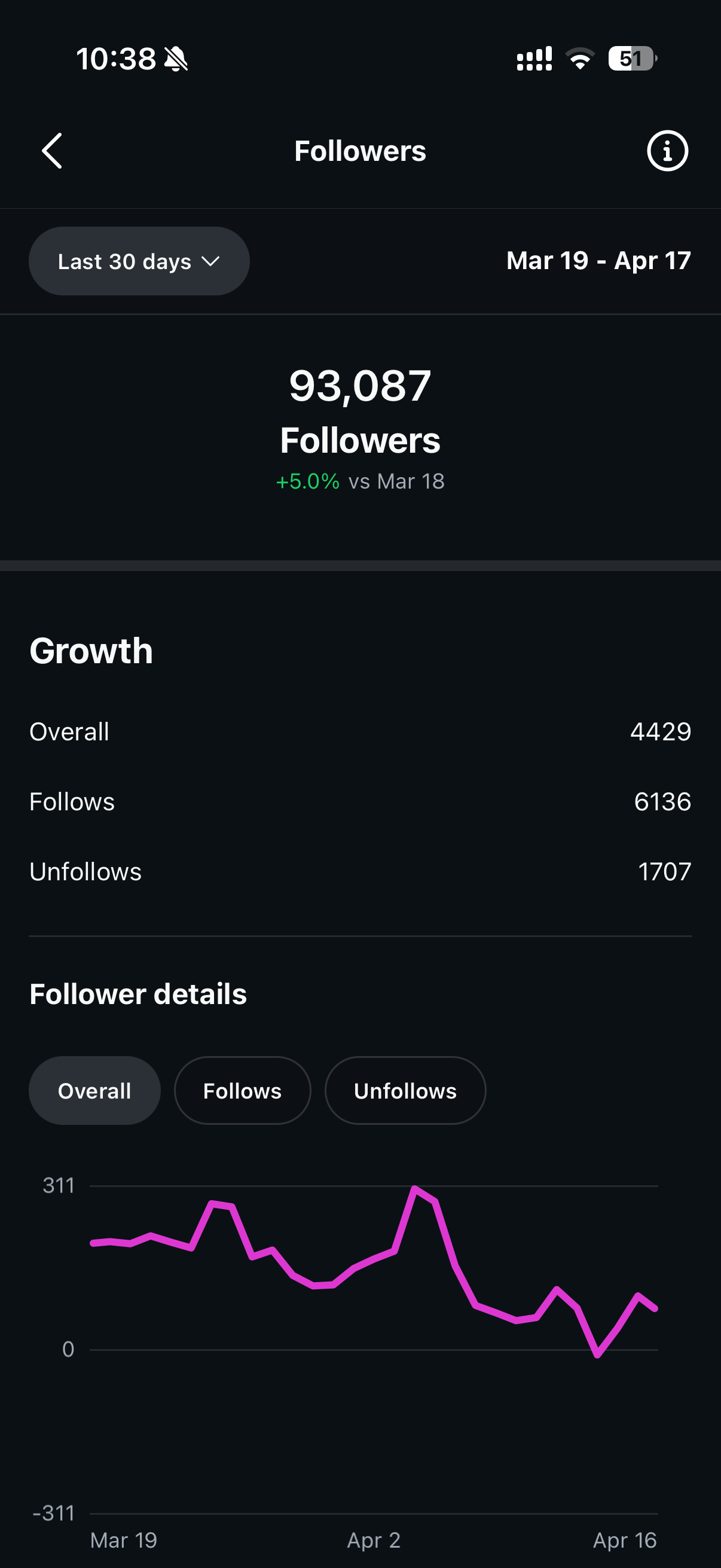Open the info icon for Followers
The image size is (721, 1568).
pyautogui.click(x=667, y=151)
